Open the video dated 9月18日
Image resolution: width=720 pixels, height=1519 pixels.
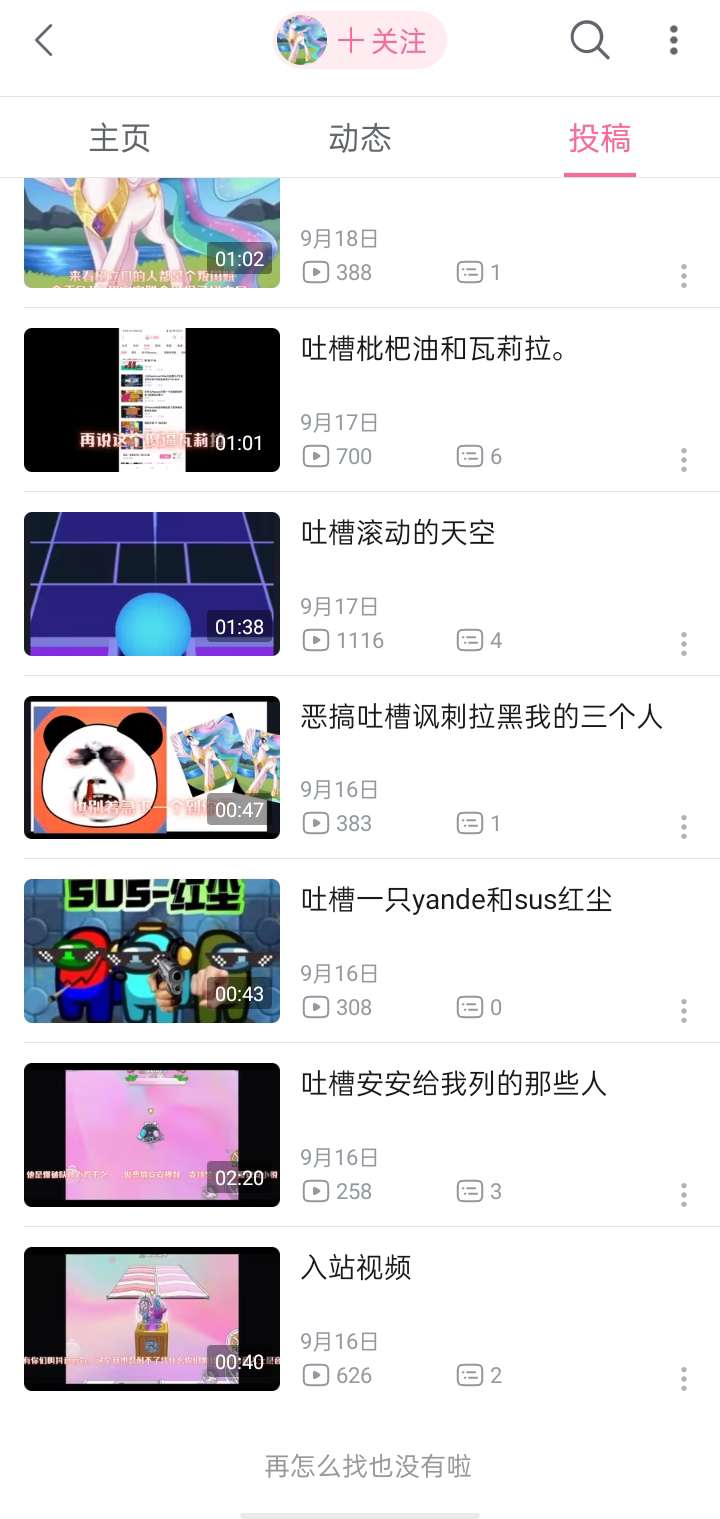pos(152,234)
